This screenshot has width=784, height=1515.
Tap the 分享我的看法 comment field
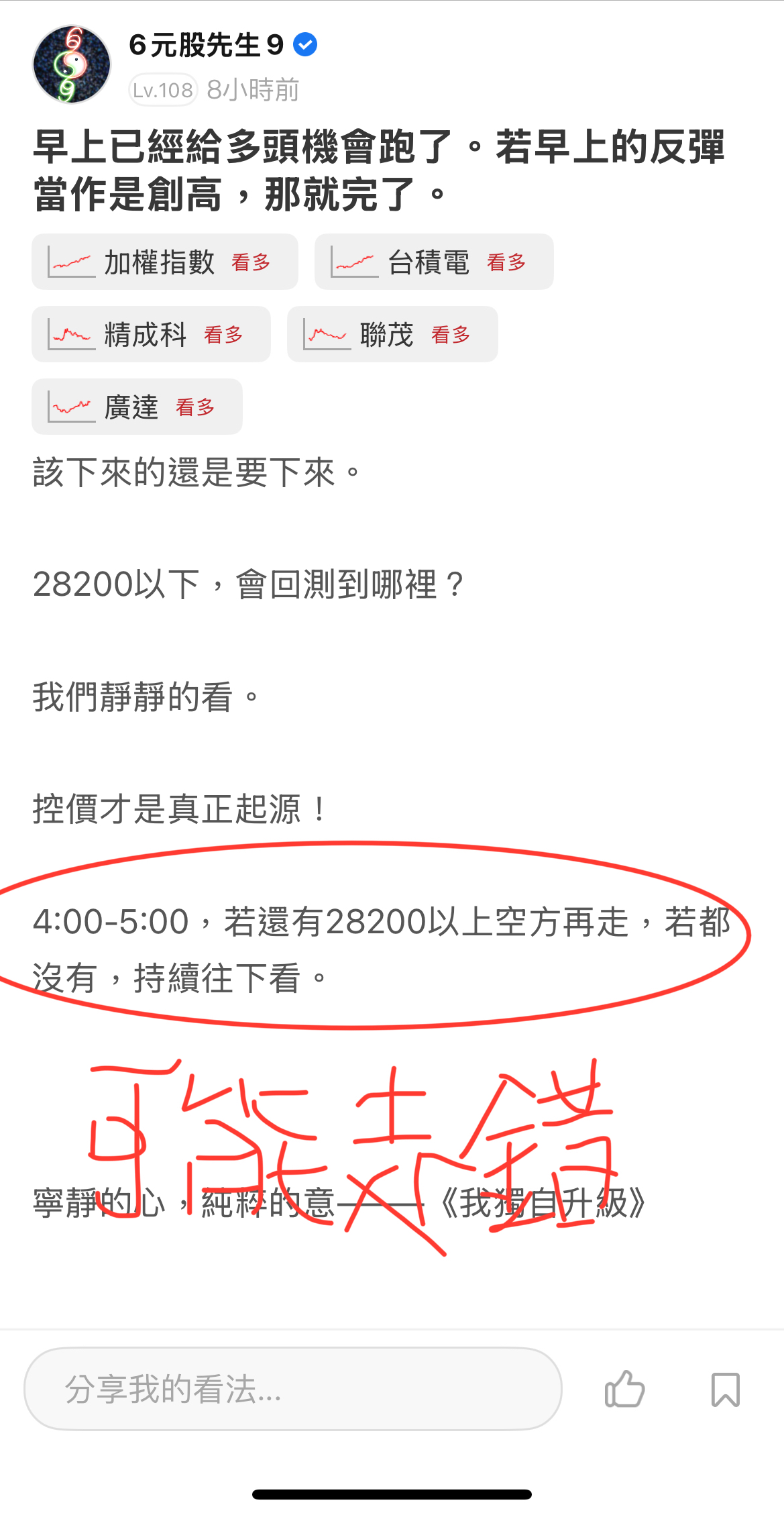292,1388
